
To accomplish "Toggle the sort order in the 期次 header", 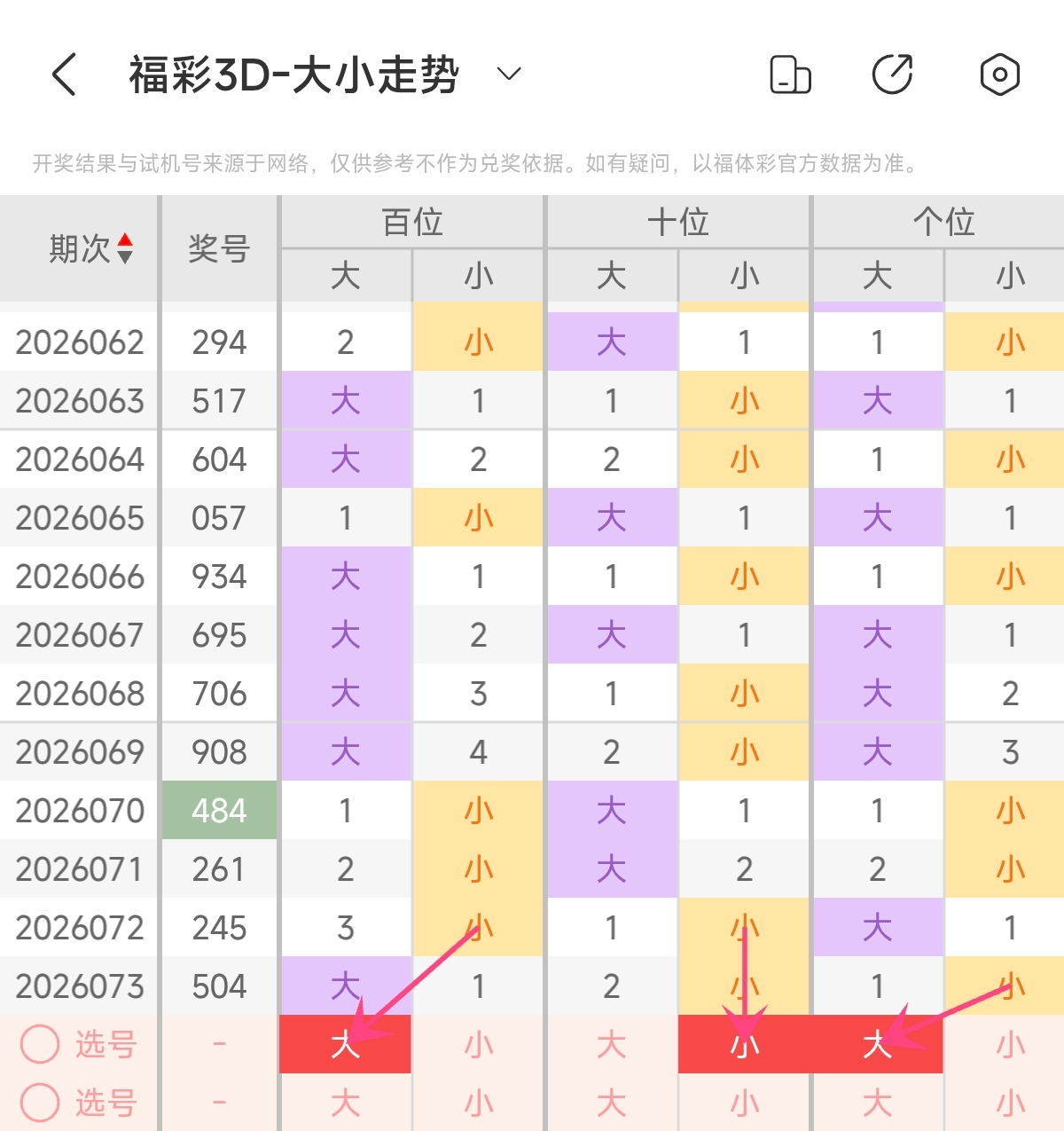I will pos(124,248).
